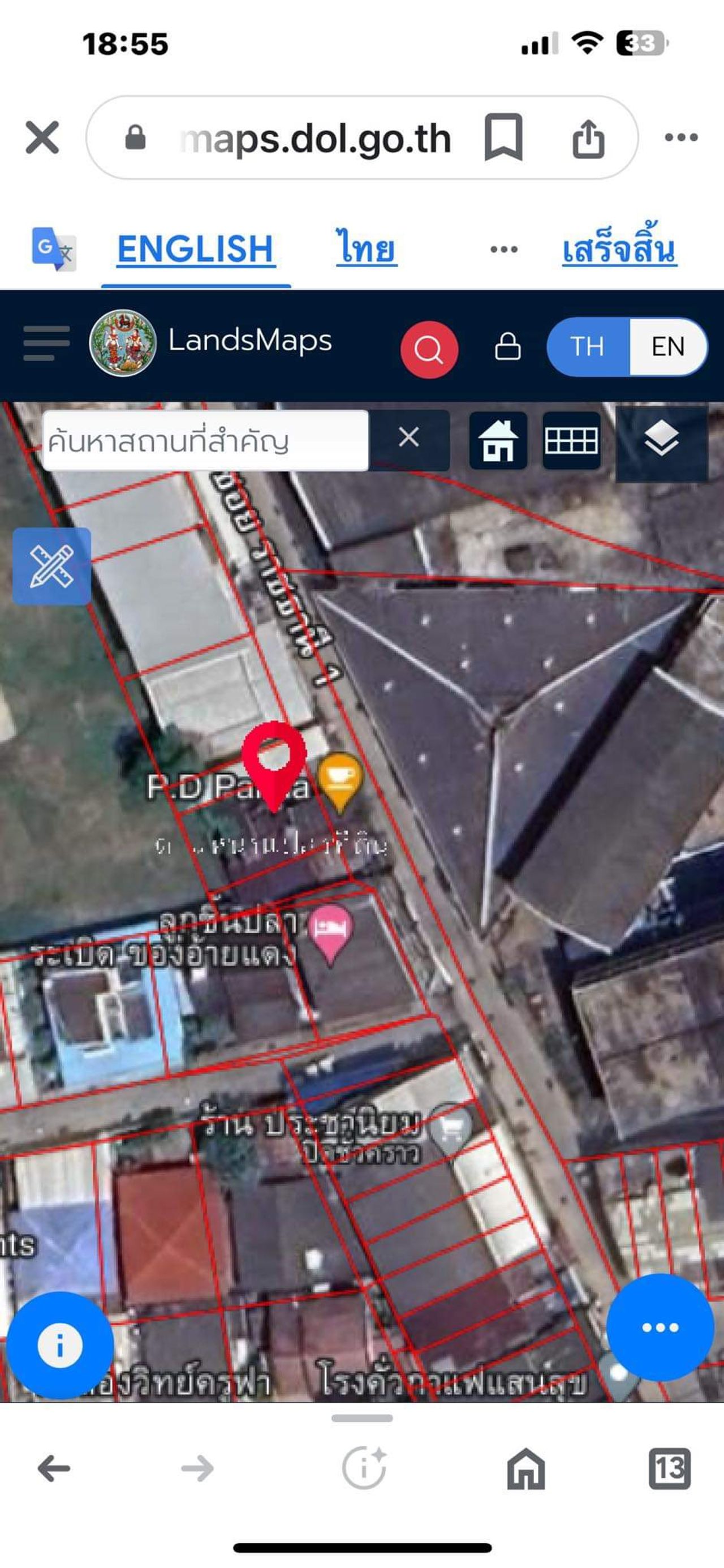Image resolution: width=724 pixels, height=1568 pixels.
Task: Close the in-app browser
Action: coord(42,137)
